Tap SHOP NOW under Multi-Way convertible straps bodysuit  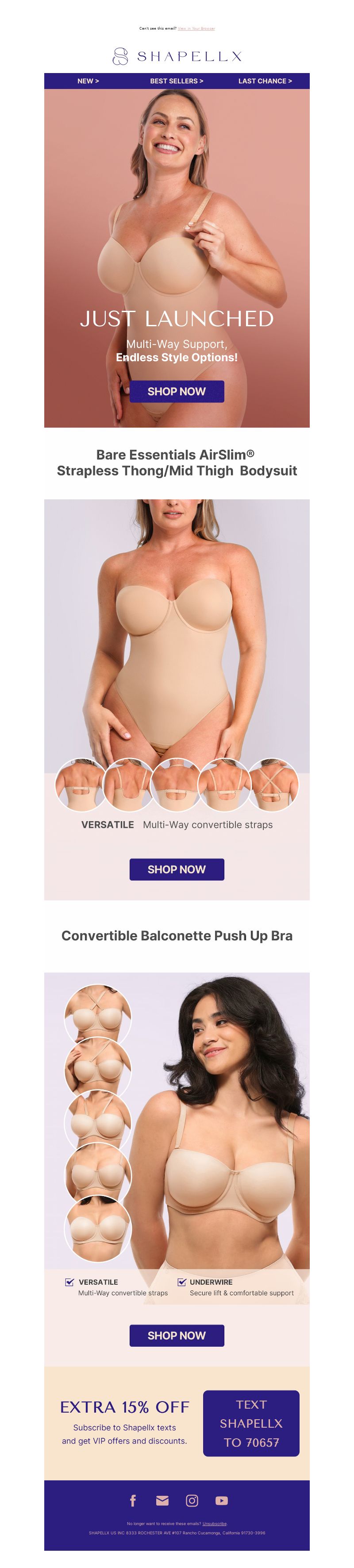pos(177,869)
